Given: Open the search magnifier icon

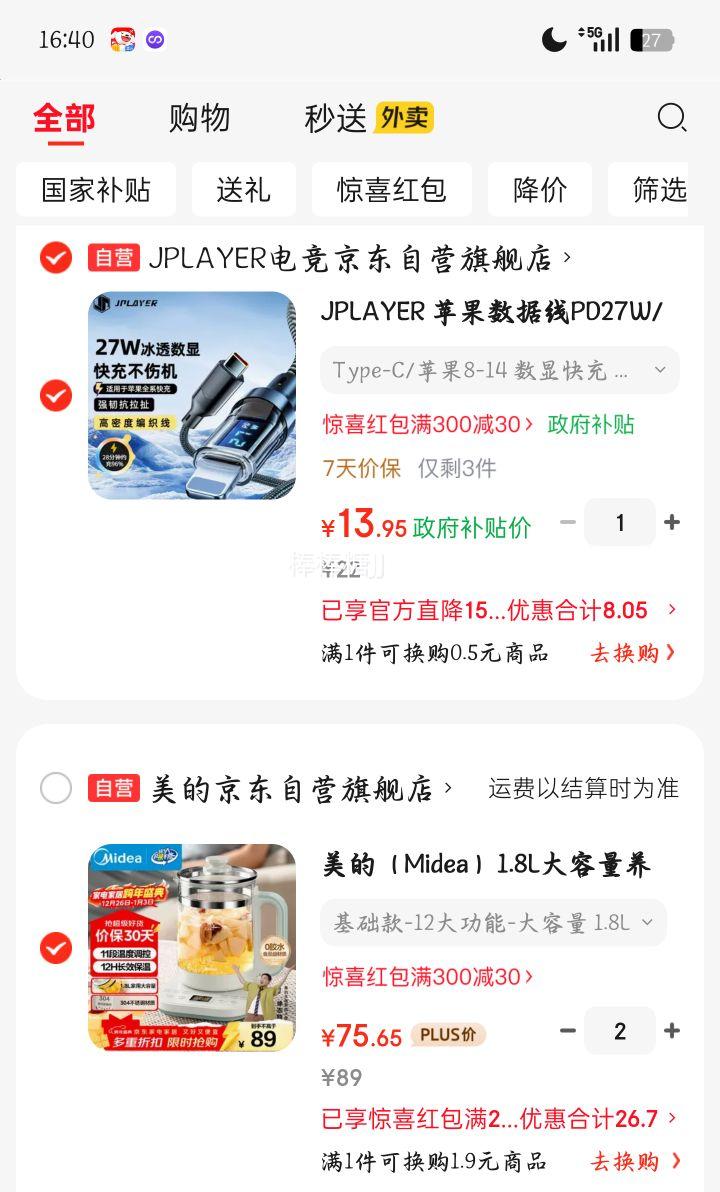Looking at the screenshot, I should tap(671, 118).
